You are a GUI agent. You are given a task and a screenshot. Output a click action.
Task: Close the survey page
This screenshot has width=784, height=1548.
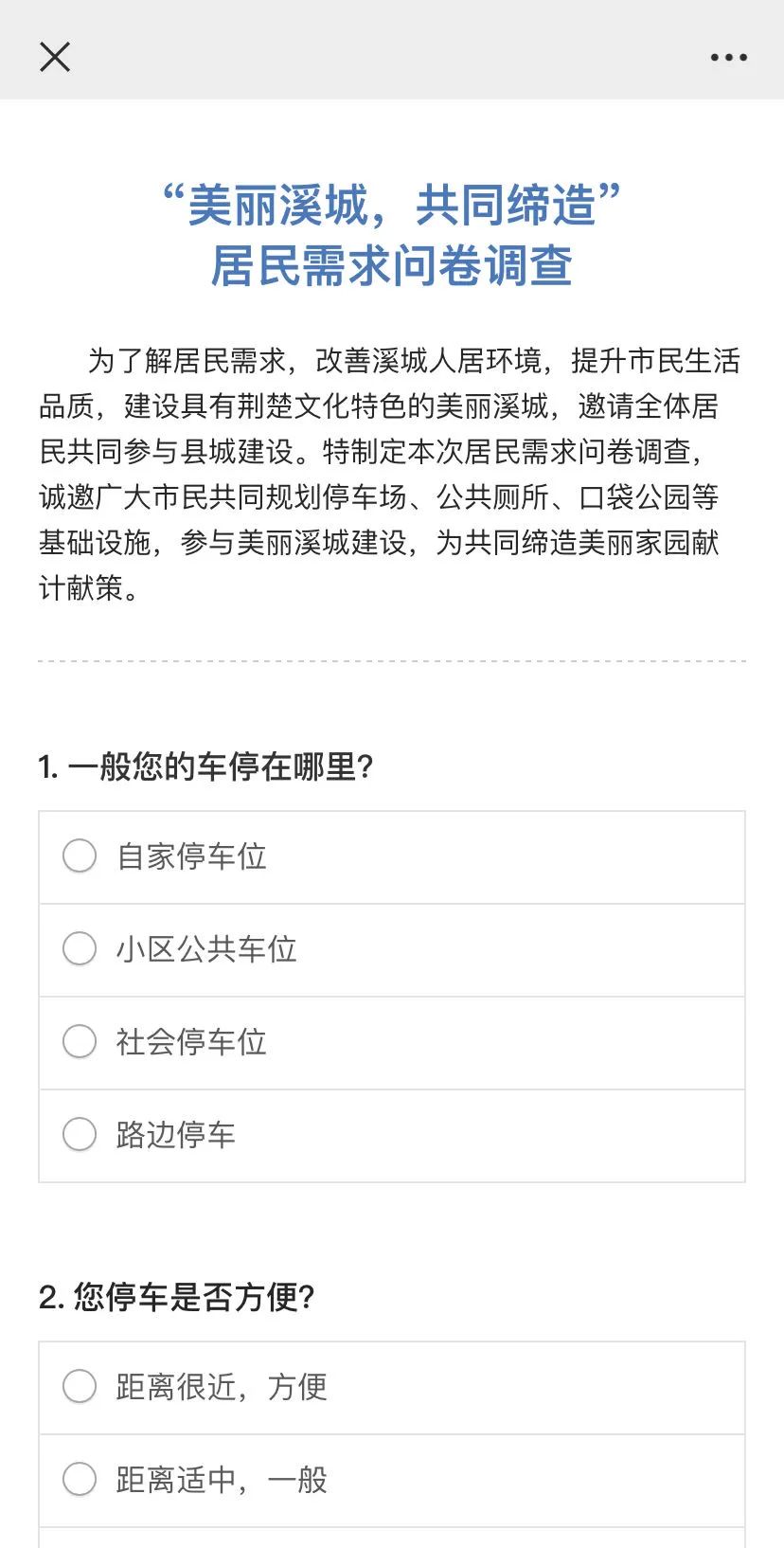(x=55, y=57)
